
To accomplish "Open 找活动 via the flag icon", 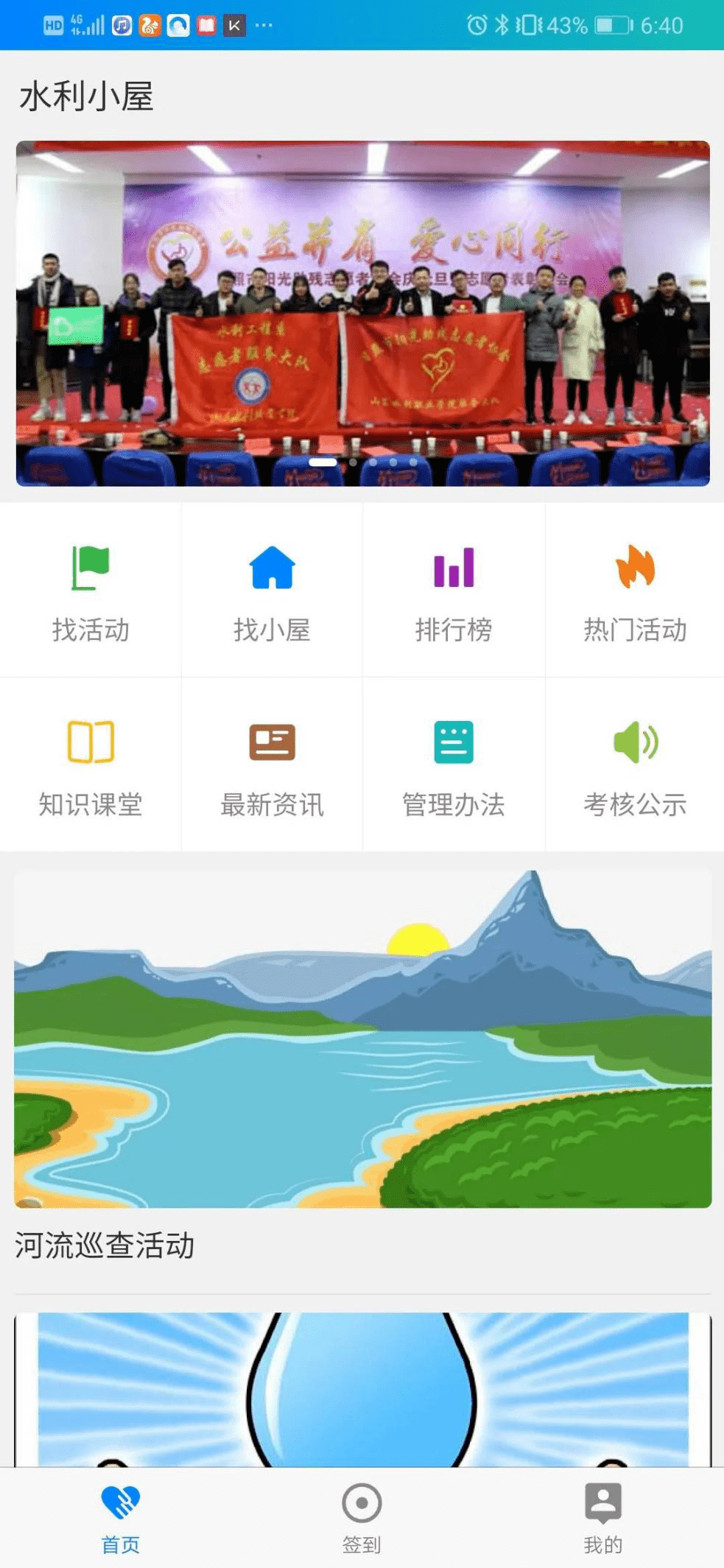I will tap(91, 567).
